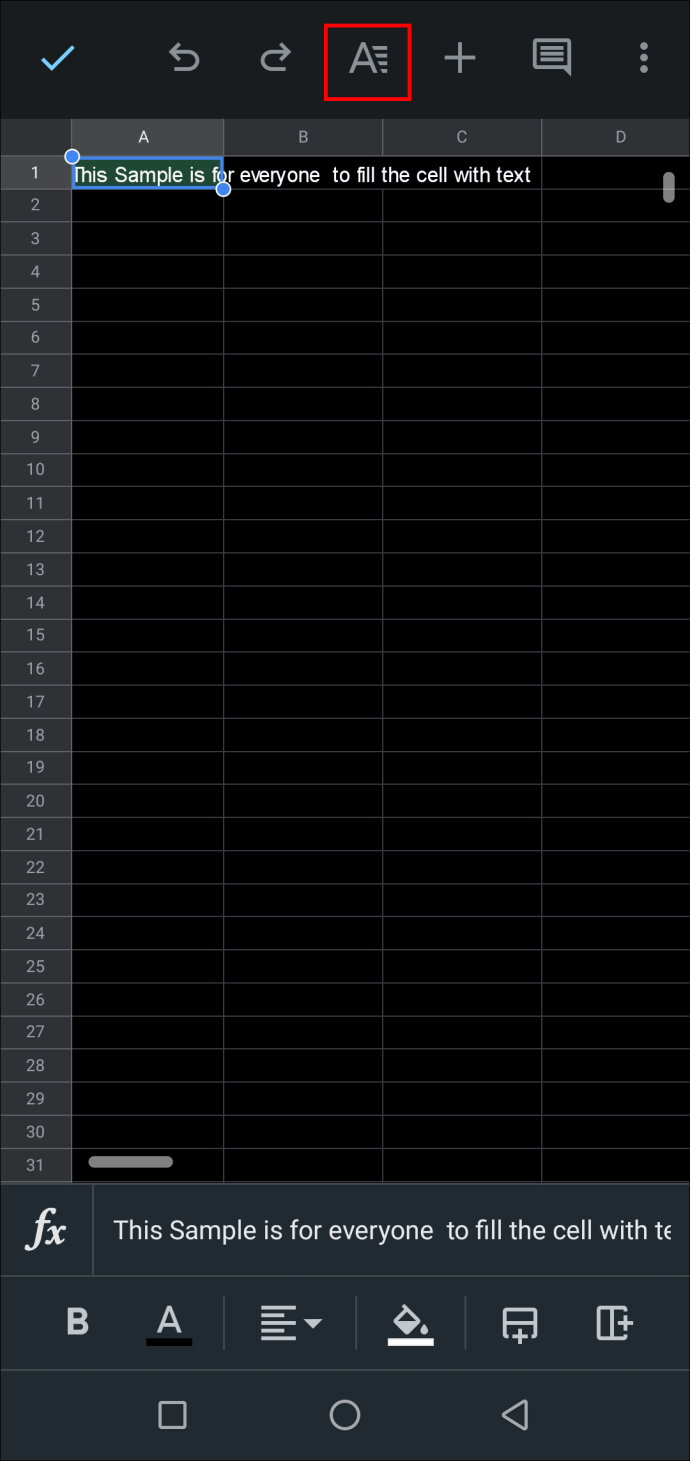Change the text color
Image resolution: width=690 pixels, height=1461 pixels.
[169, 1324]
